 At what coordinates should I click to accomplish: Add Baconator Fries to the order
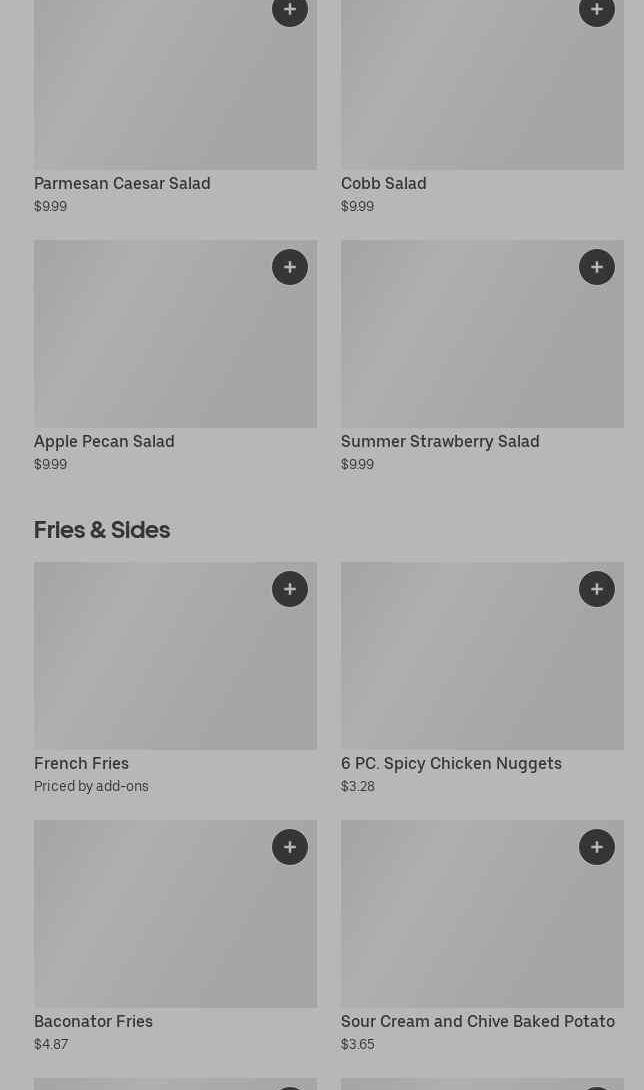point(290,847)
